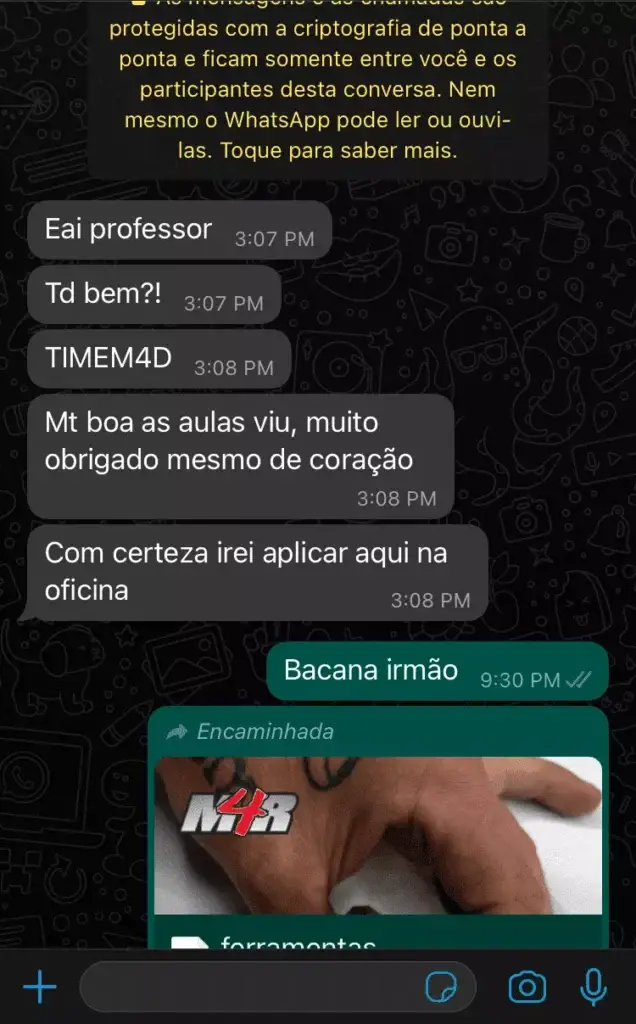The width and height of the screenshot is (636, 1024).
Task: Focus the message text field
Action: tap(250, 988)
